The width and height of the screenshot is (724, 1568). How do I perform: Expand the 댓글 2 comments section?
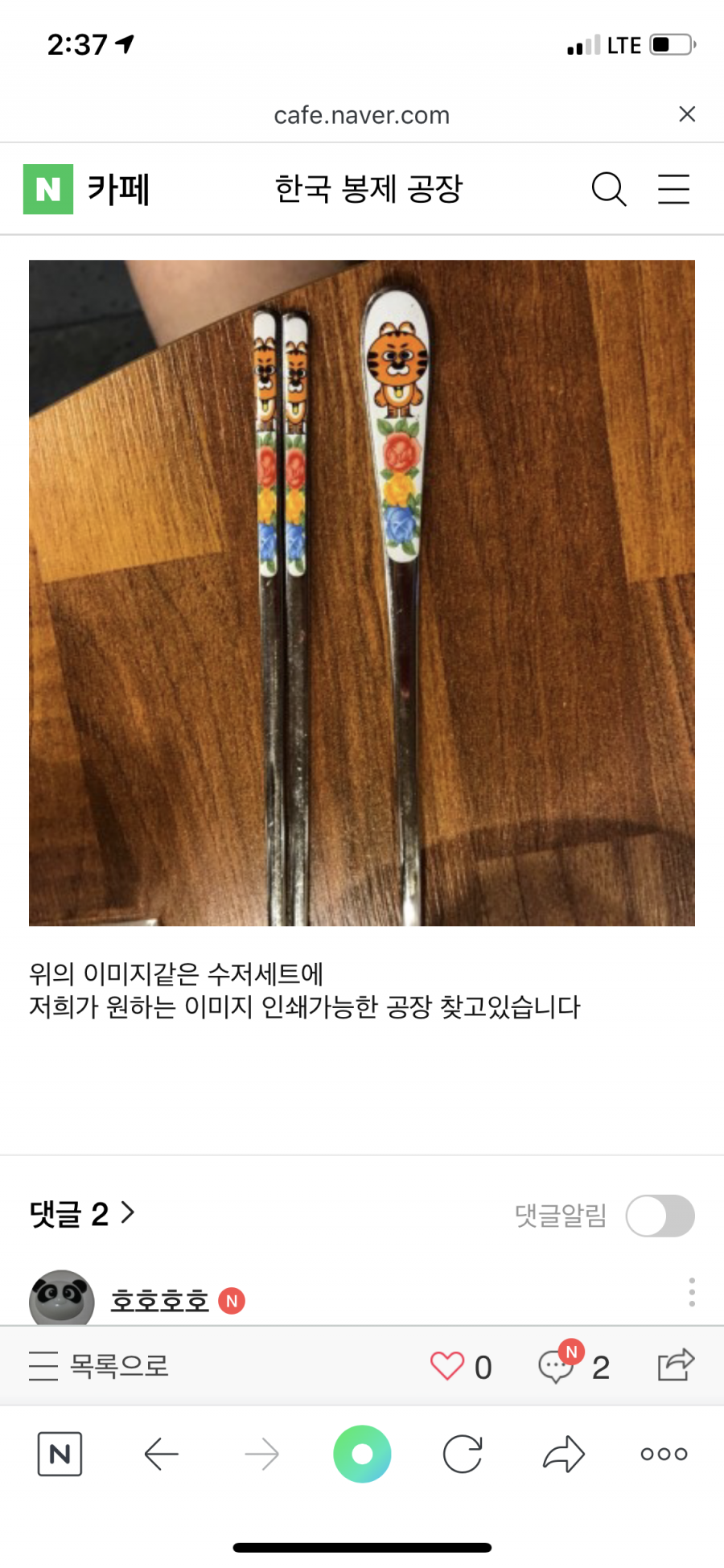(82, 1213)
